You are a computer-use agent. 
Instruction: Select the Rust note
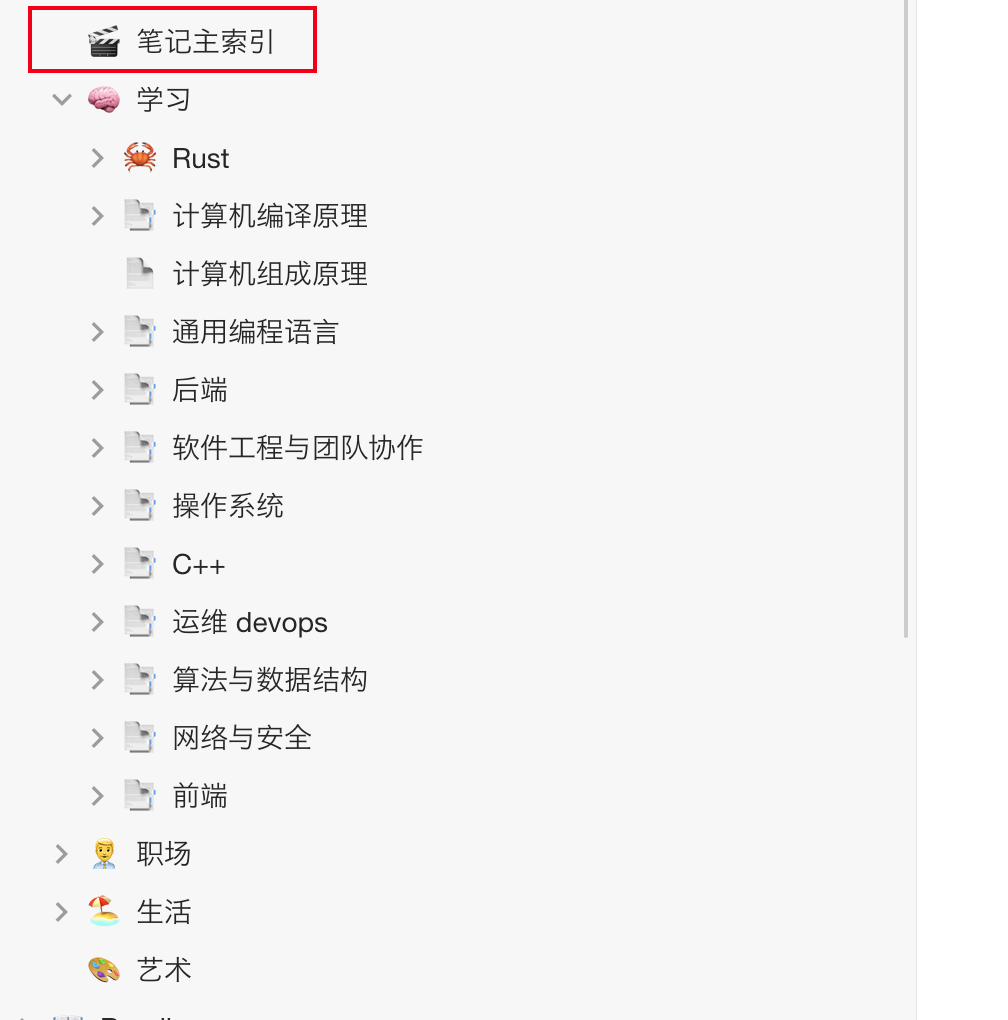pos(200,158)
